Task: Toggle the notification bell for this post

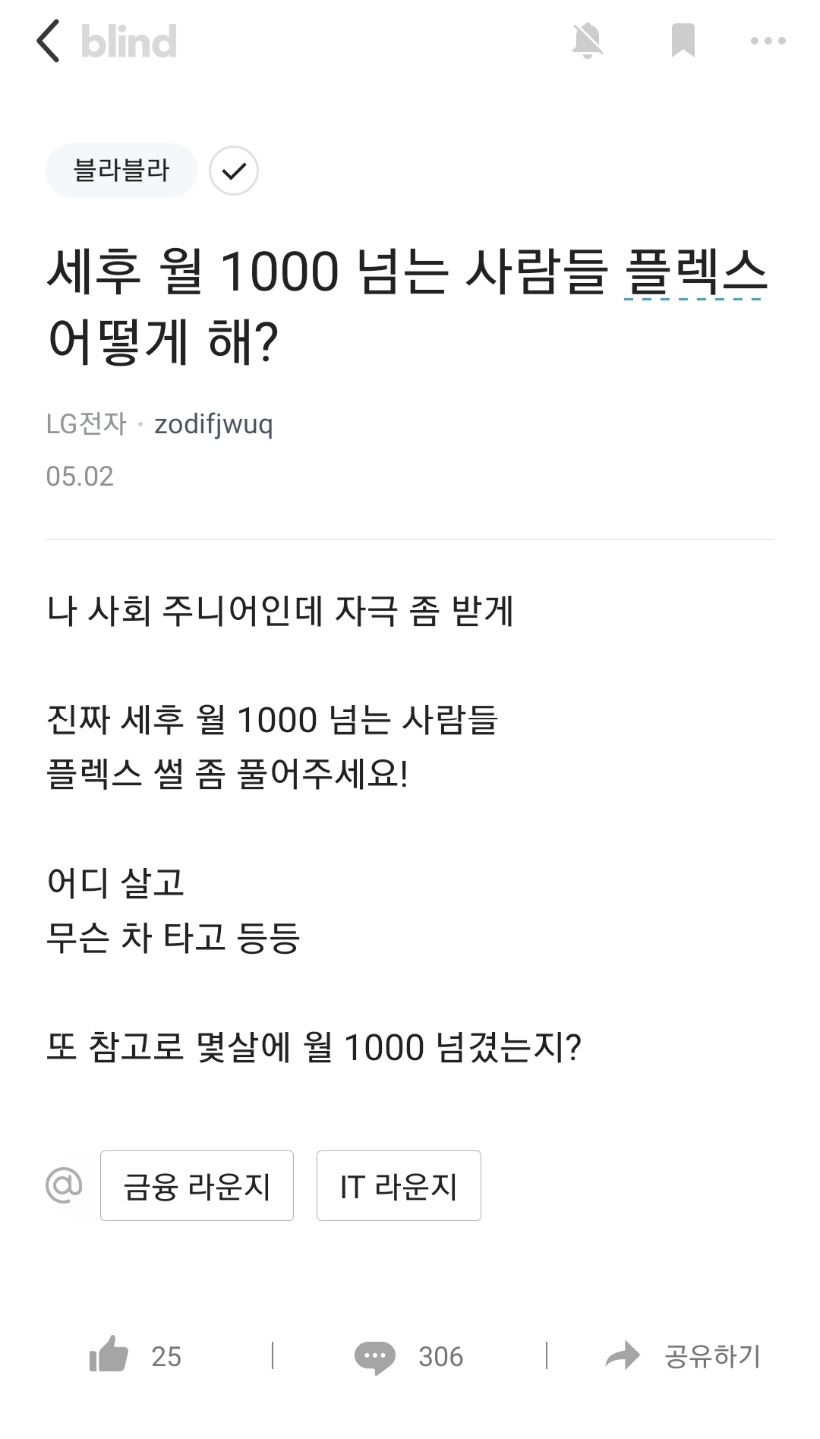Action: tap(587, 41)
